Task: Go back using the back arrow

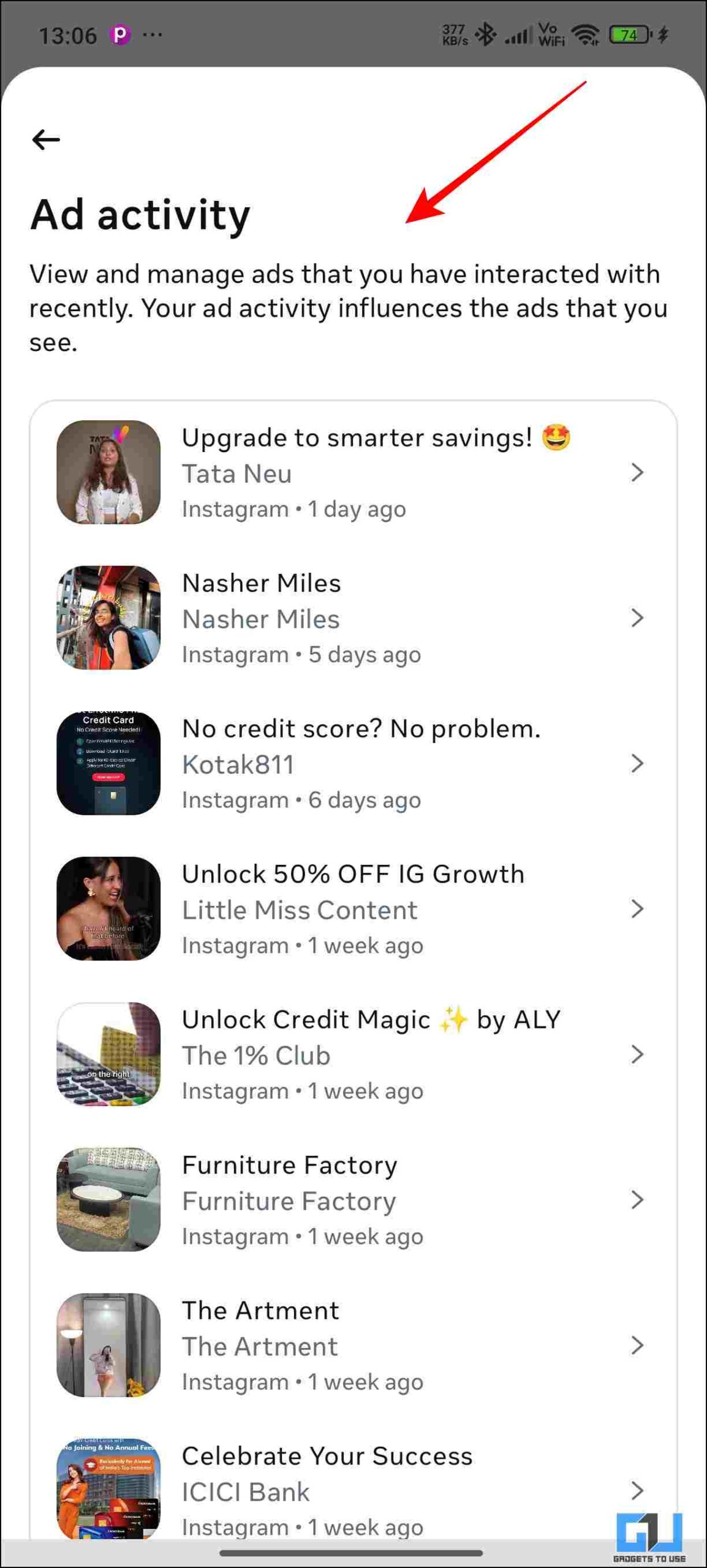Action: tap(46, 140)
